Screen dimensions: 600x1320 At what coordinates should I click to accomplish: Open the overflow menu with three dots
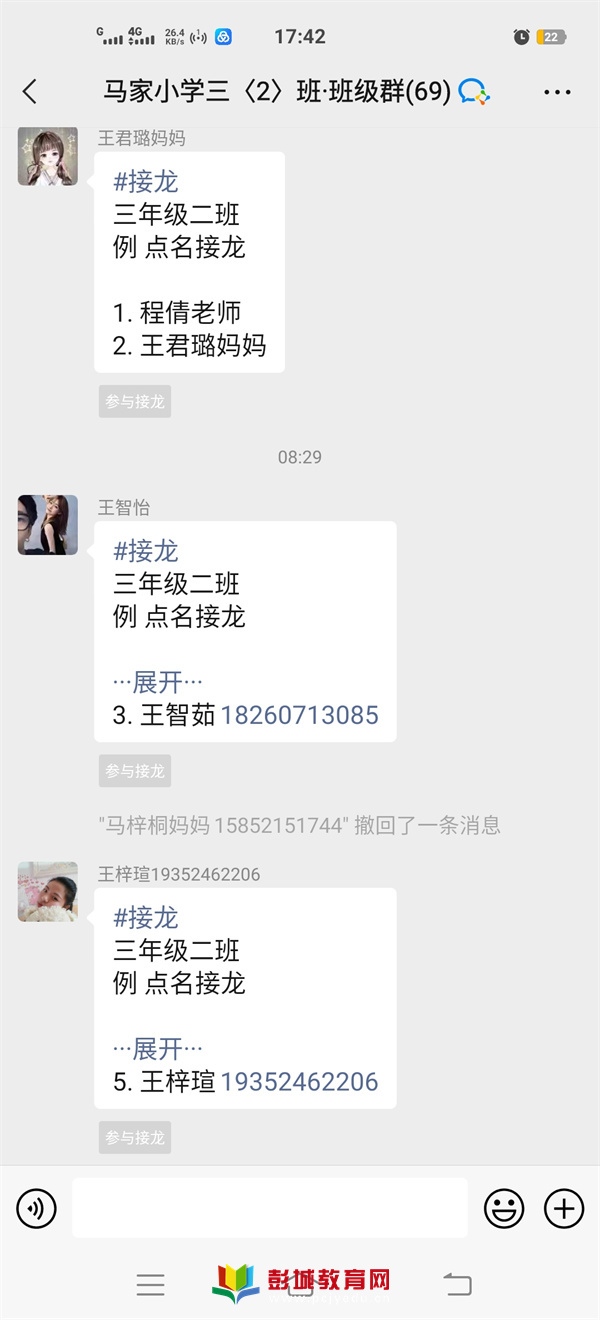pyautogui.click(x=557, y=92)
